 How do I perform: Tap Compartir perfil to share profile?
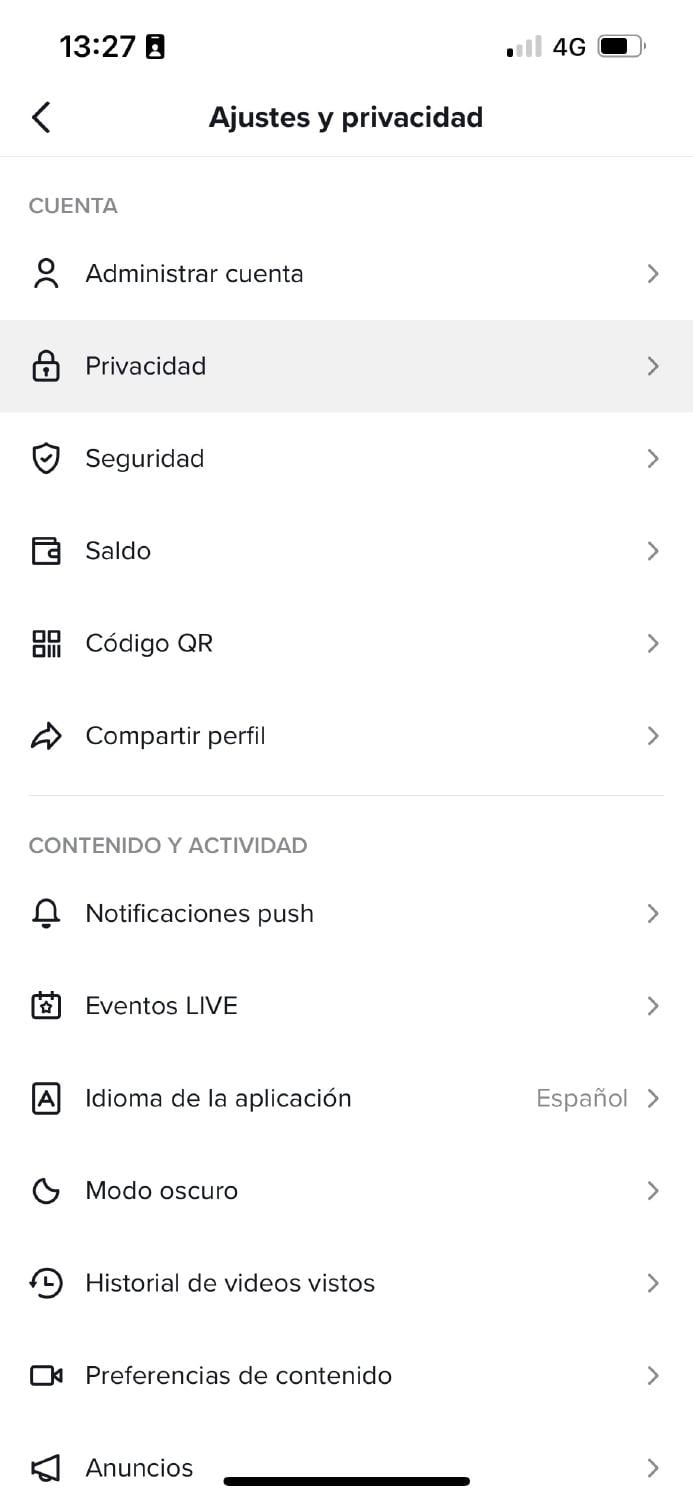(346, 736)
